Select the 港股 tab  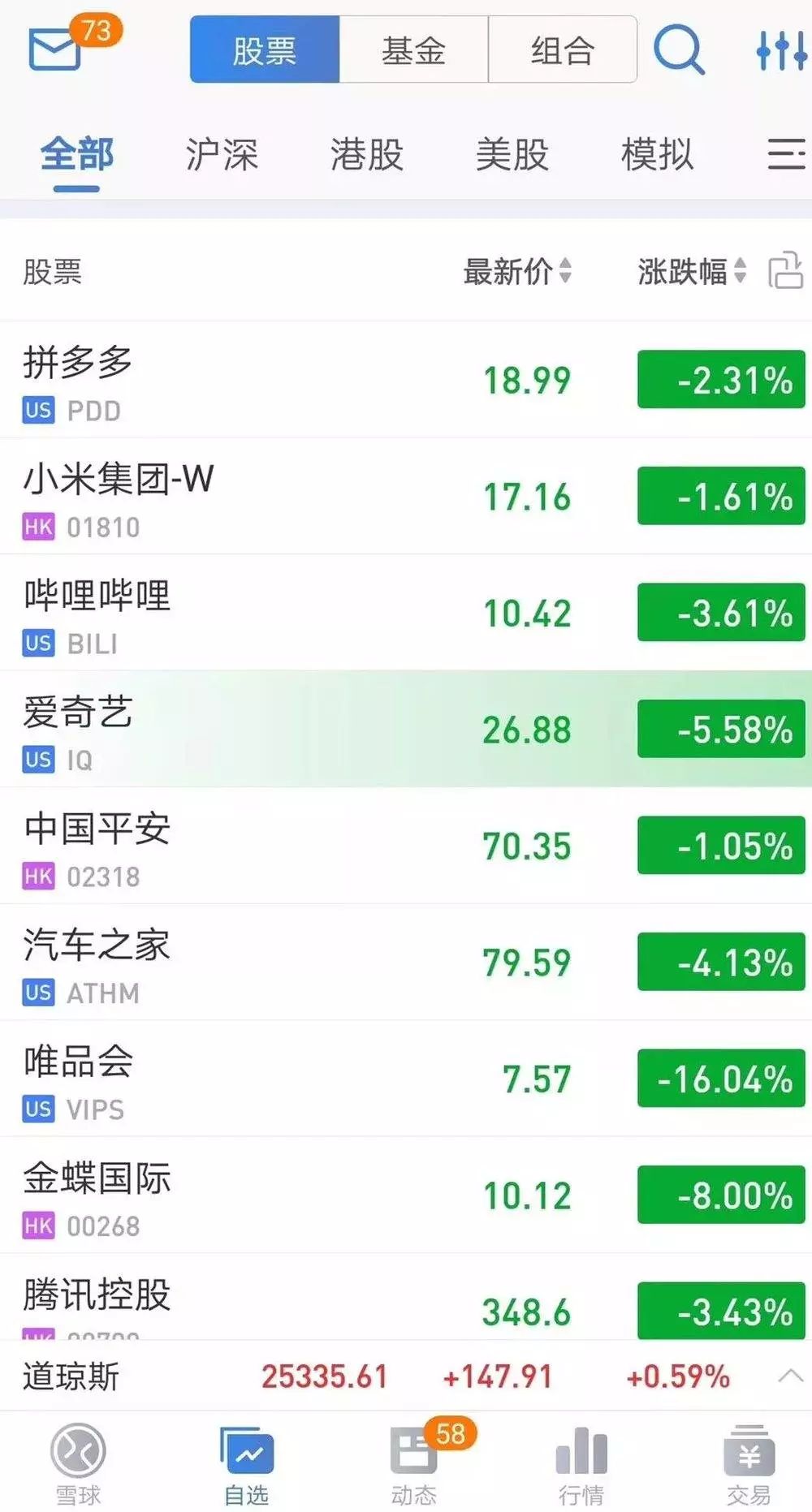point(367,154)
